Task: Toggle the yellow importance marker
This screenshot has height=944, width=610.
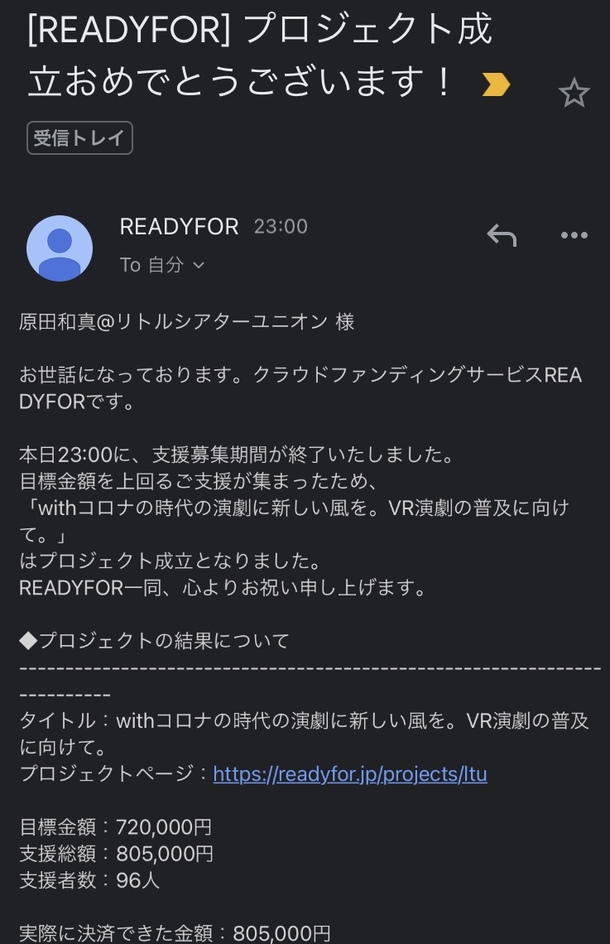Action: 496,85
